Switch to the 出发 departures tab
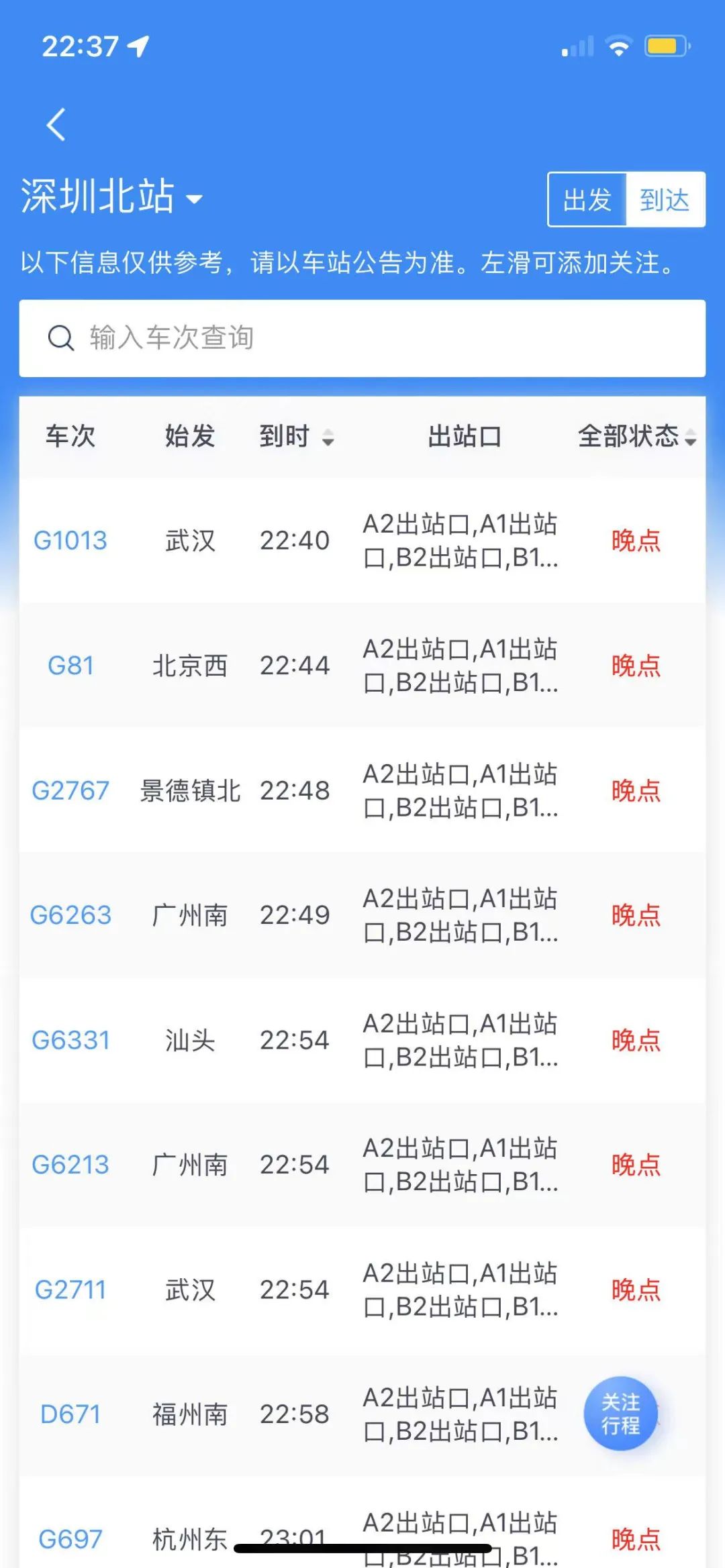Screen dimensions: 725x1568 point(587,200)
